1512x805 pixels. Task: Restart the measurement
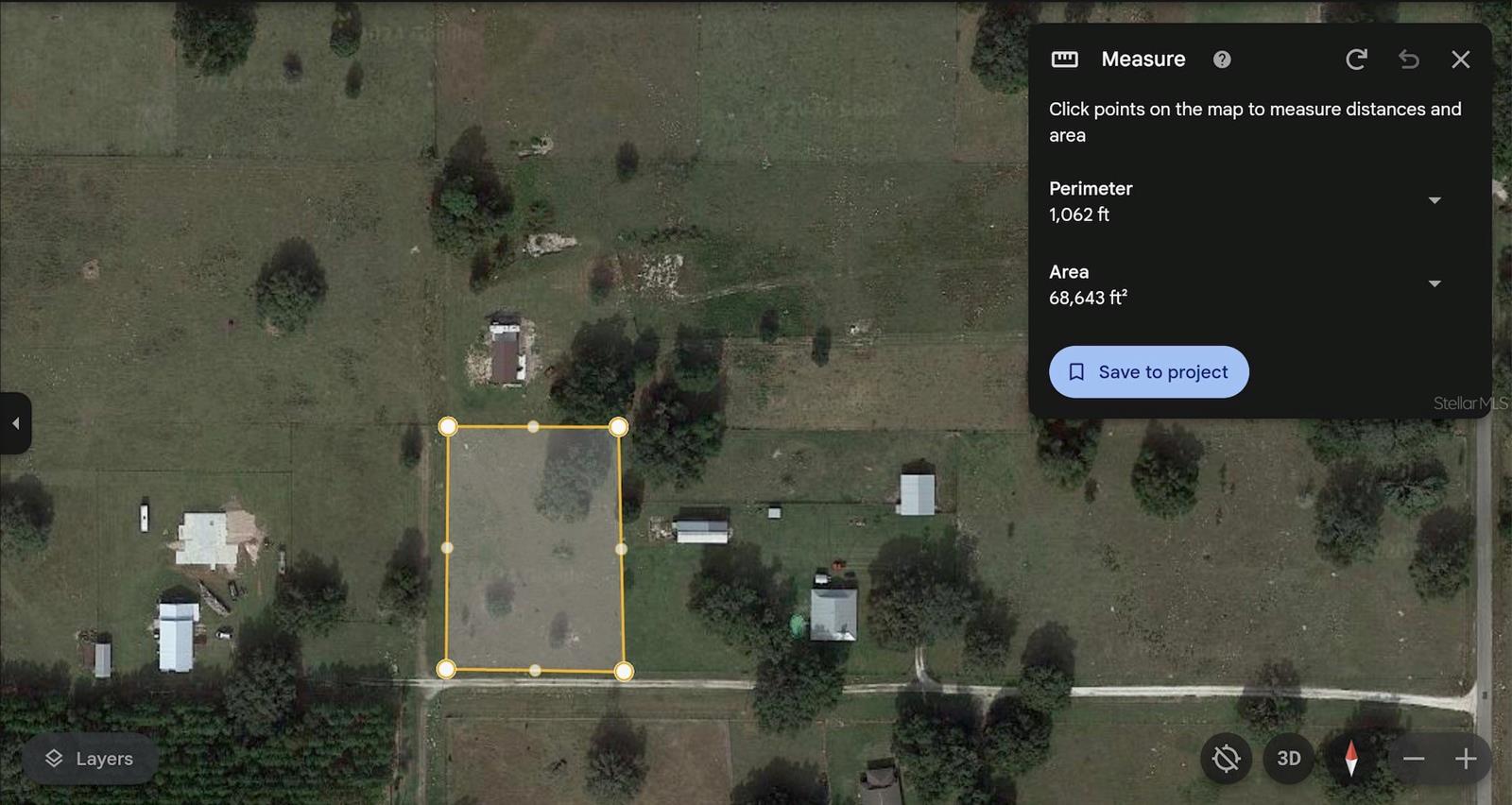[x=1356, y=60]
